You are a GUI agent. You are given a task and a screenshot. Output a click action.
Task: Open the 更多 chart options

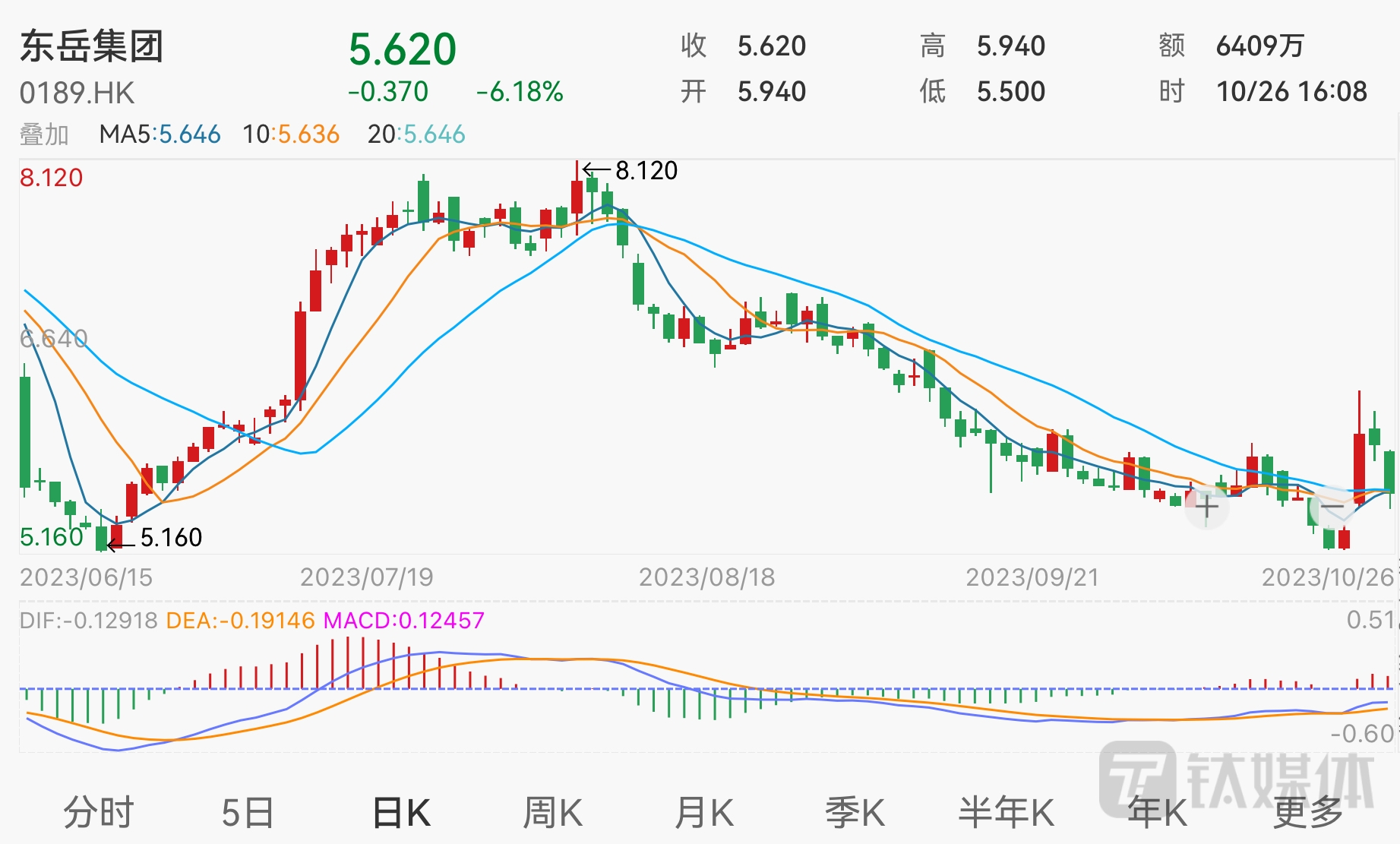tap(1308, 812)
